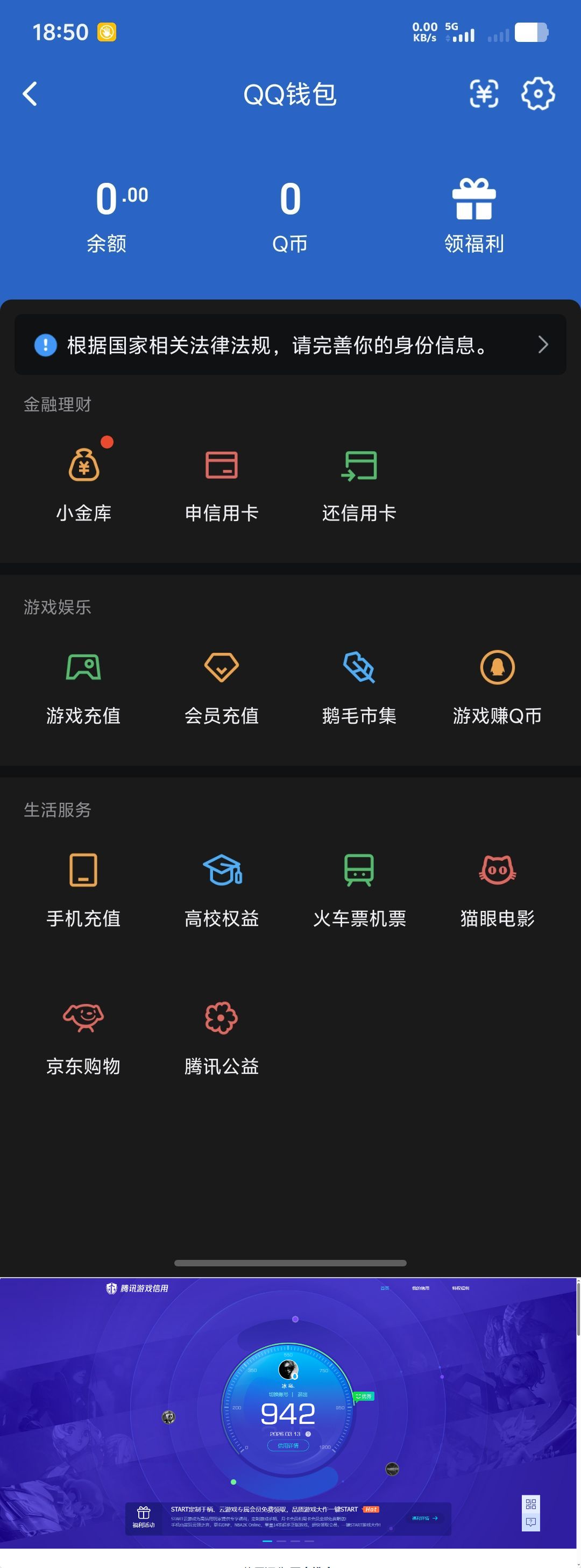Open the 鹅毛市集 marketplace icon

(359, 667)
